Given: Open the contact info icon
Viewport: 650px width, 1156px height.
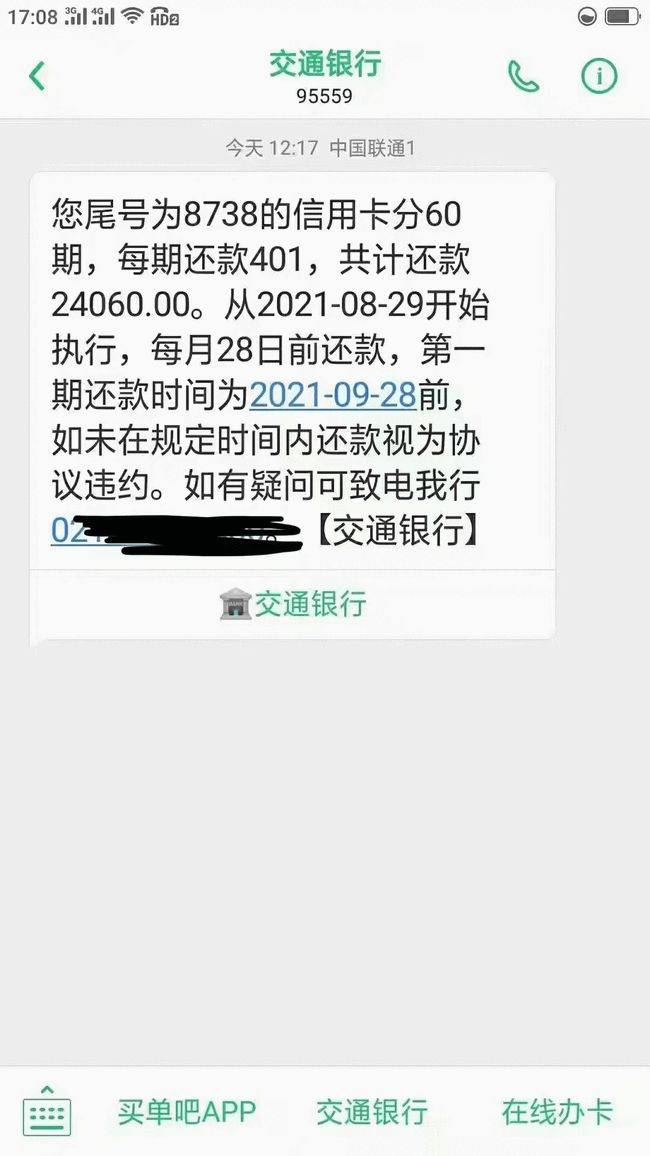Looking at the screenshot, I should 600,76.
